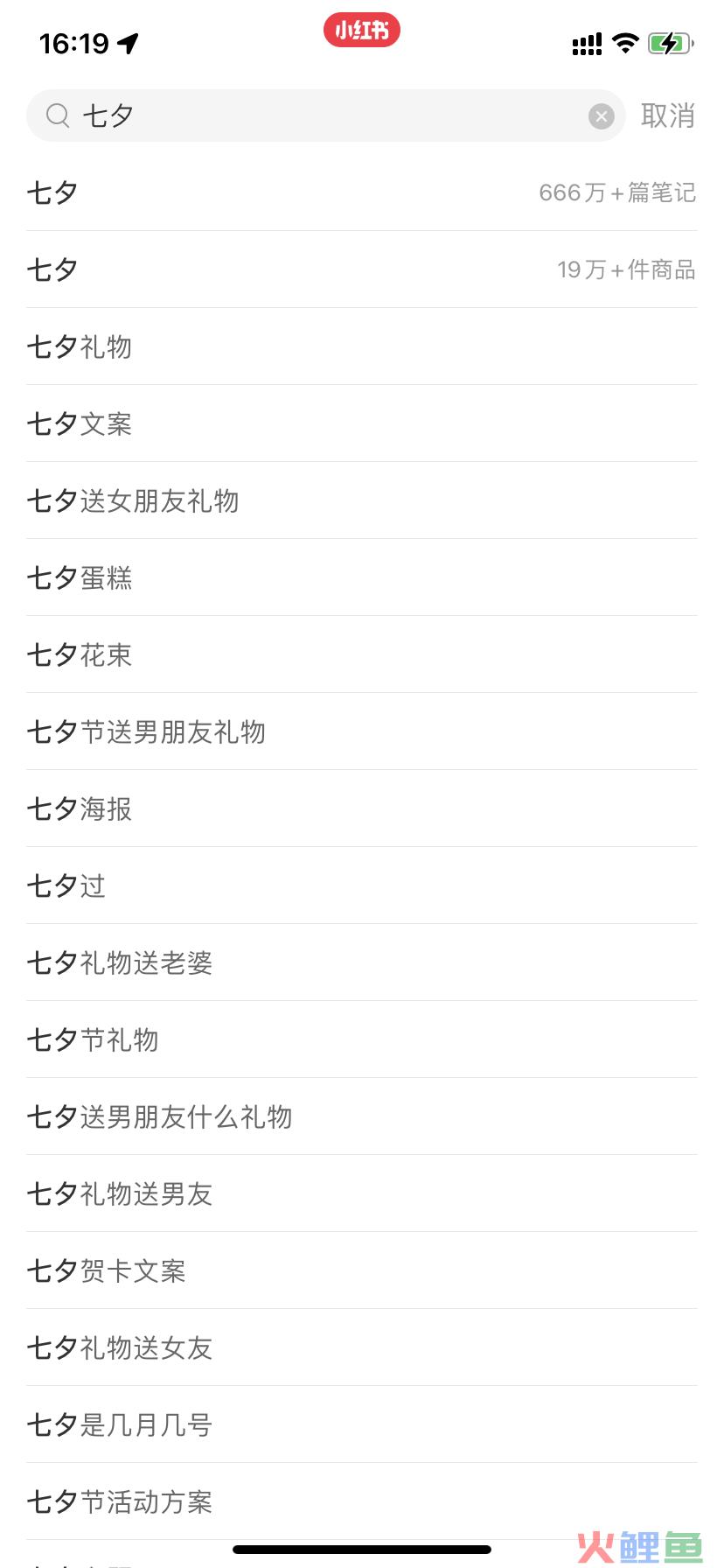Open the suggestion 七夕送男朋友什么礼物
This screenshot has height=1568, width=724.
[361, 1116]
